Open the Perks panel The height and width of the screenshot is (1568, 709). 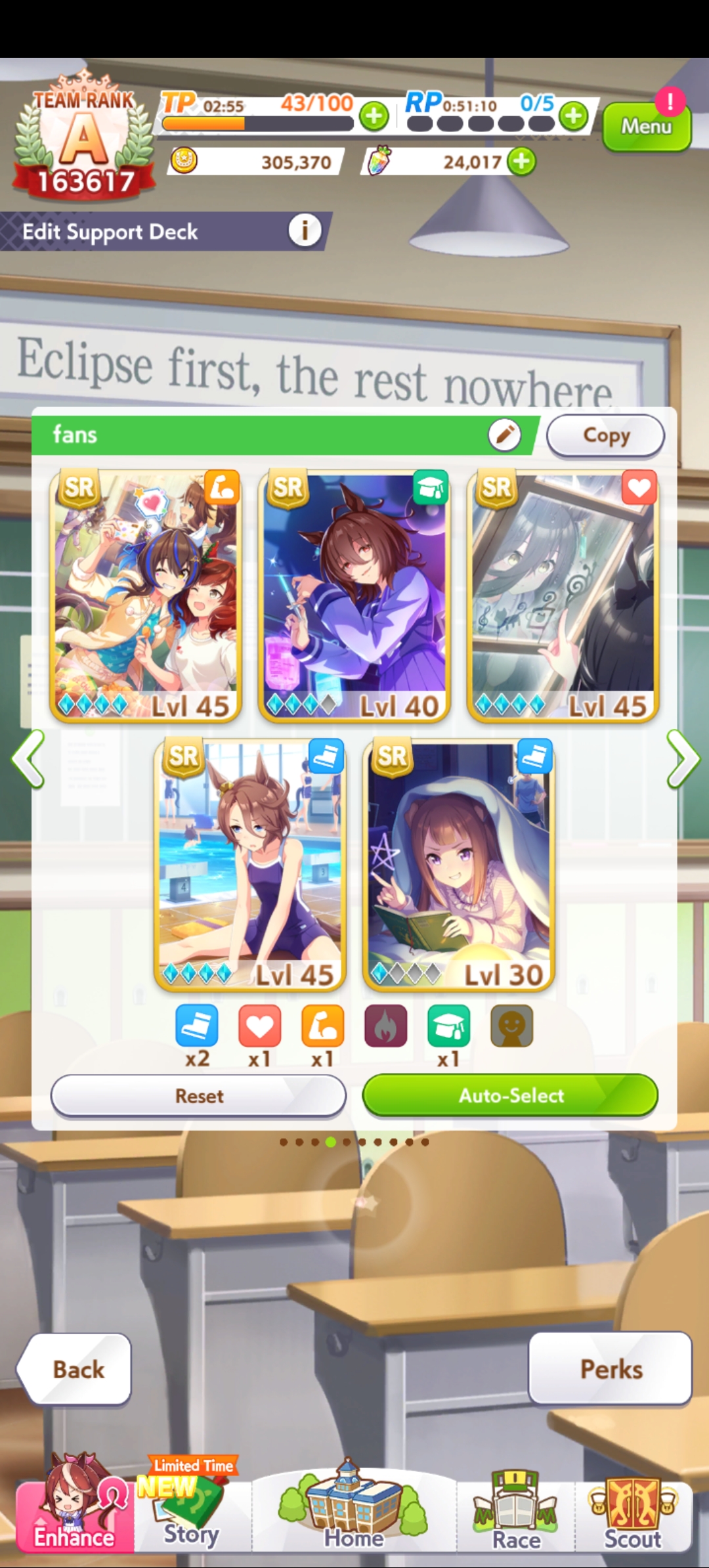610,1370
